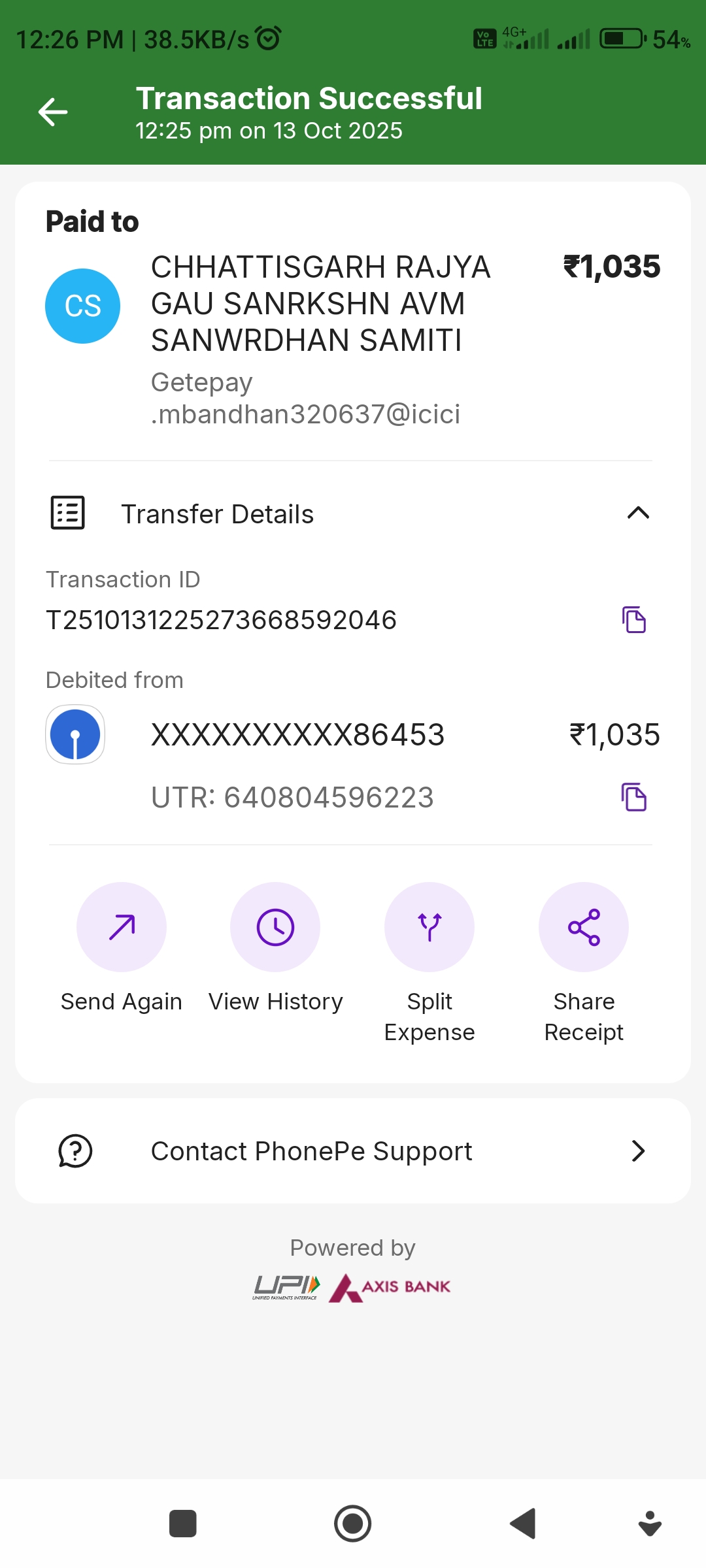Select Split Expense
The width and height of the screenshot is (706, 1568).
point(429,927)
